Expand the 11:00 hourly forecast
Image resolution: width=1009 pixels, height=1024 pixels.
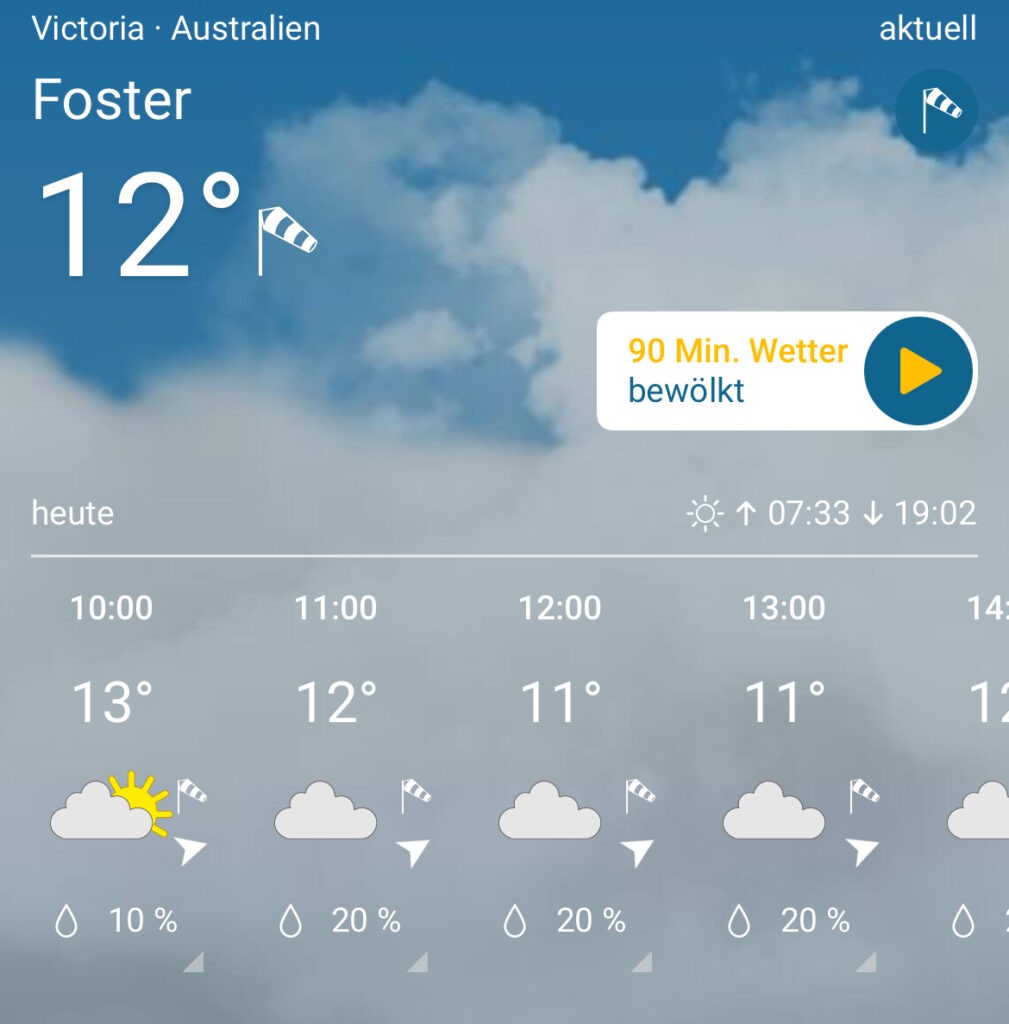(x=417, y=962)
